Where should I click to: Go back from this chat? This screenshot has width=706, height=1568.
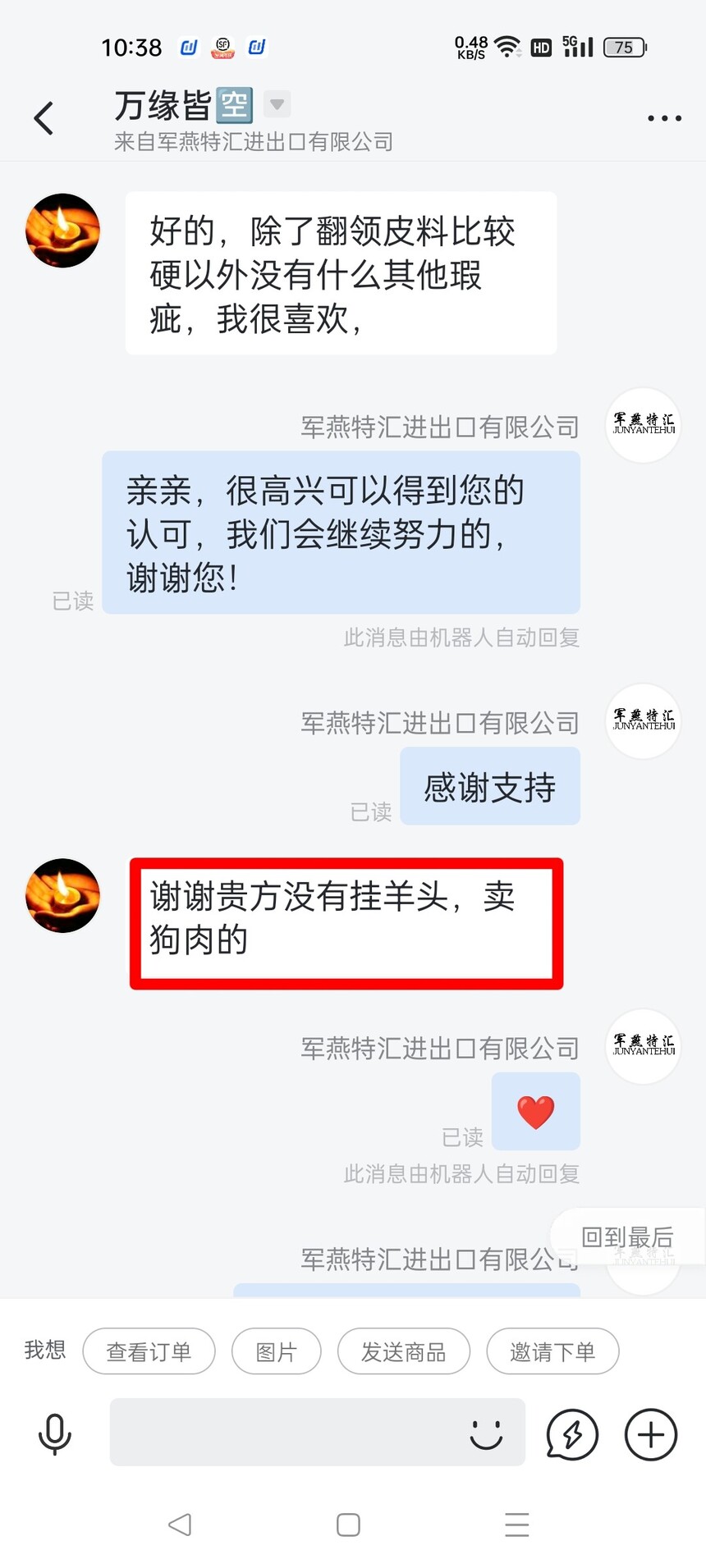coord(44,118)
